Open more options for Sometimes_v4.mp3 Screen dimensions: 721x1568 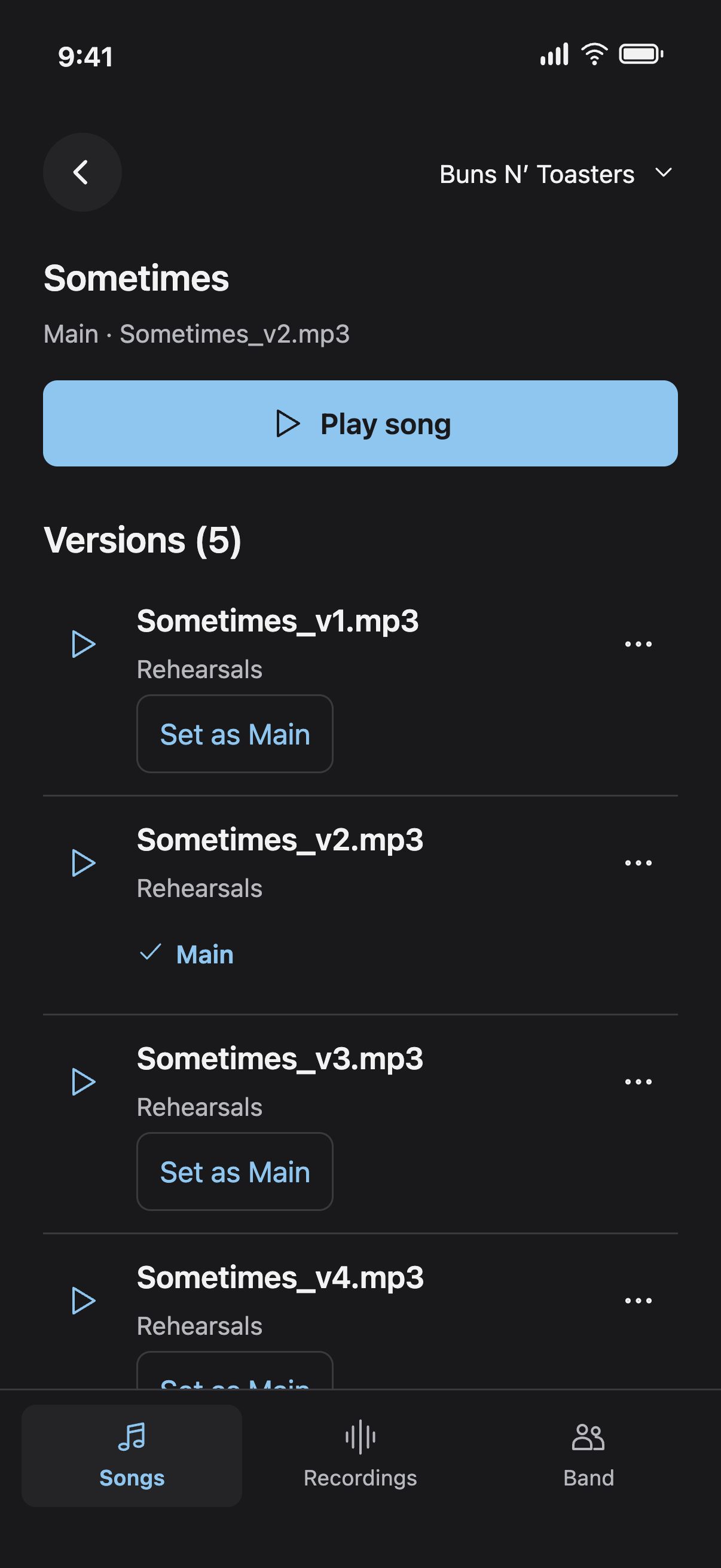638,1301
